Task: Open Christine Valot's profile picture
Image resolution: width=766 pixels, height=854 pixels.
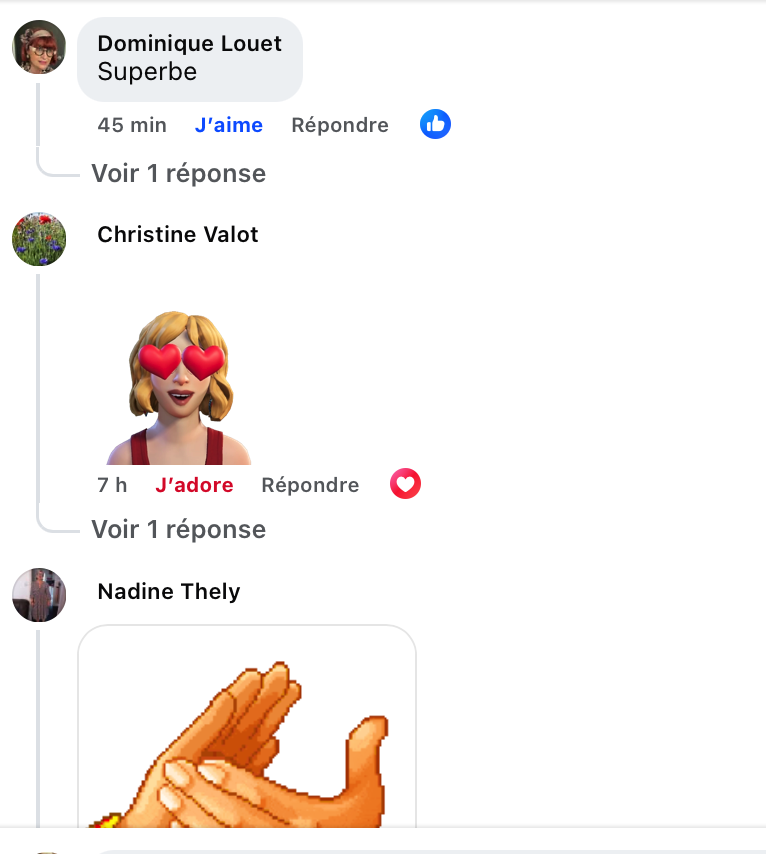Action: coord(39,238)
